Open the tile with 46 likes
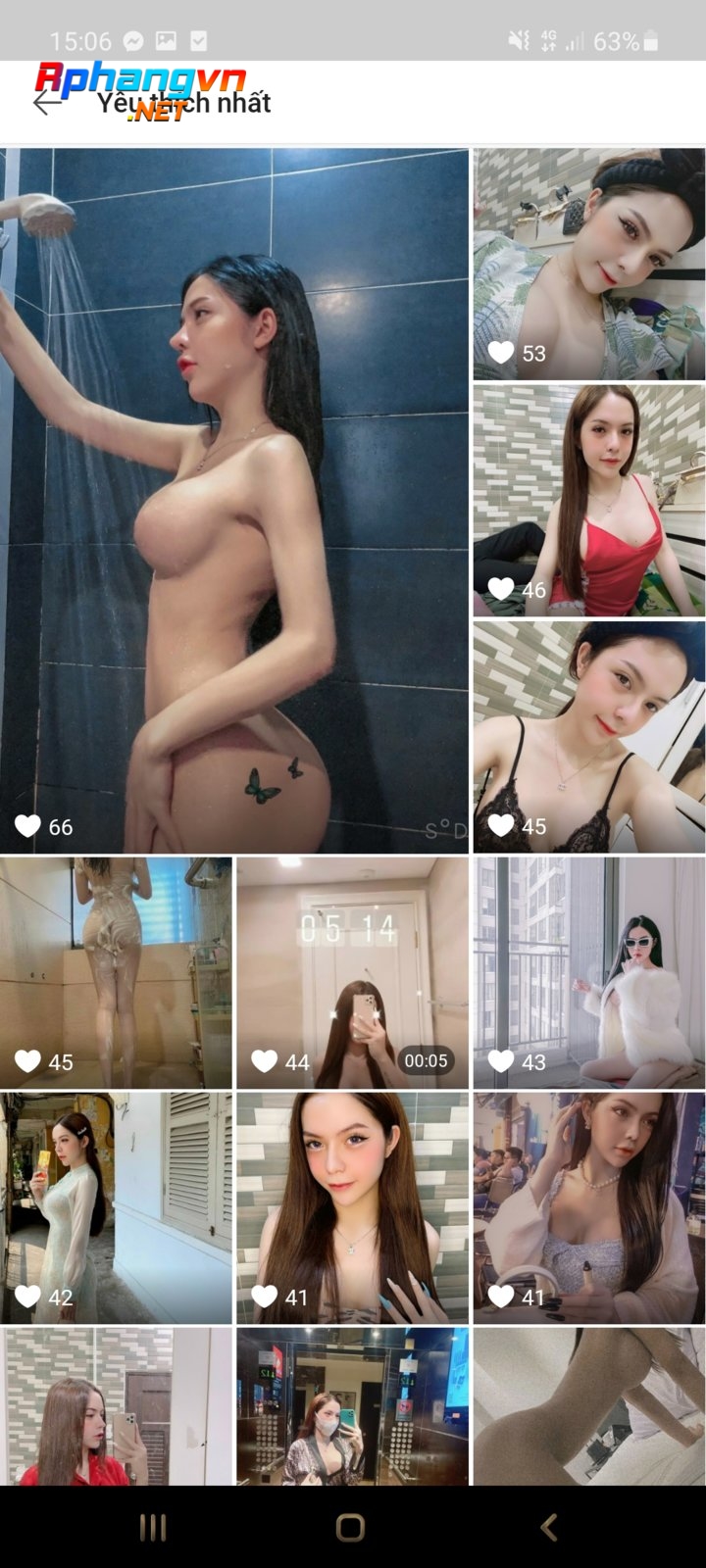The height and width of the screenshot is (1568, 706). 588,501
